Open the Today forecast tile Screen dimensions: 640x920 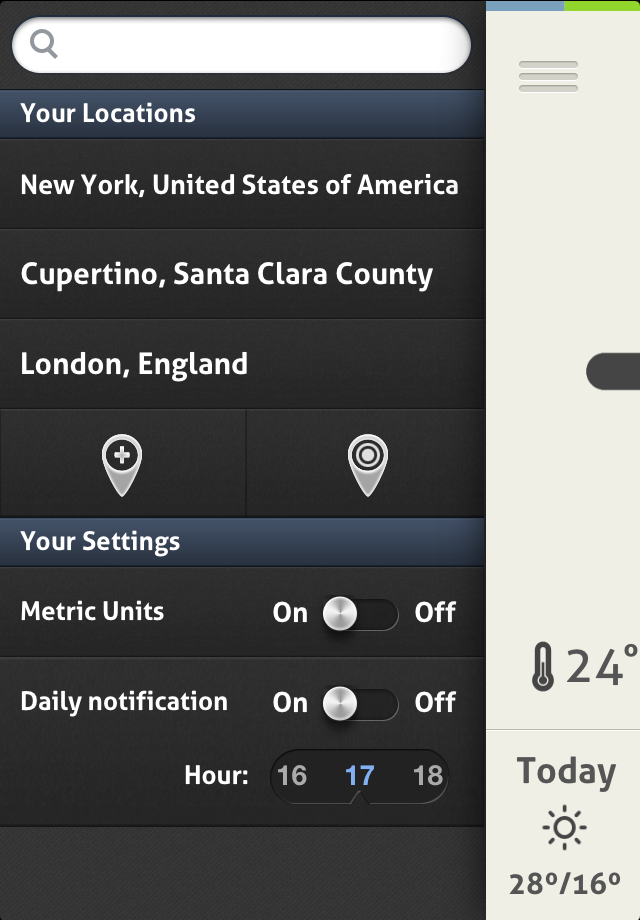point(564,825)
